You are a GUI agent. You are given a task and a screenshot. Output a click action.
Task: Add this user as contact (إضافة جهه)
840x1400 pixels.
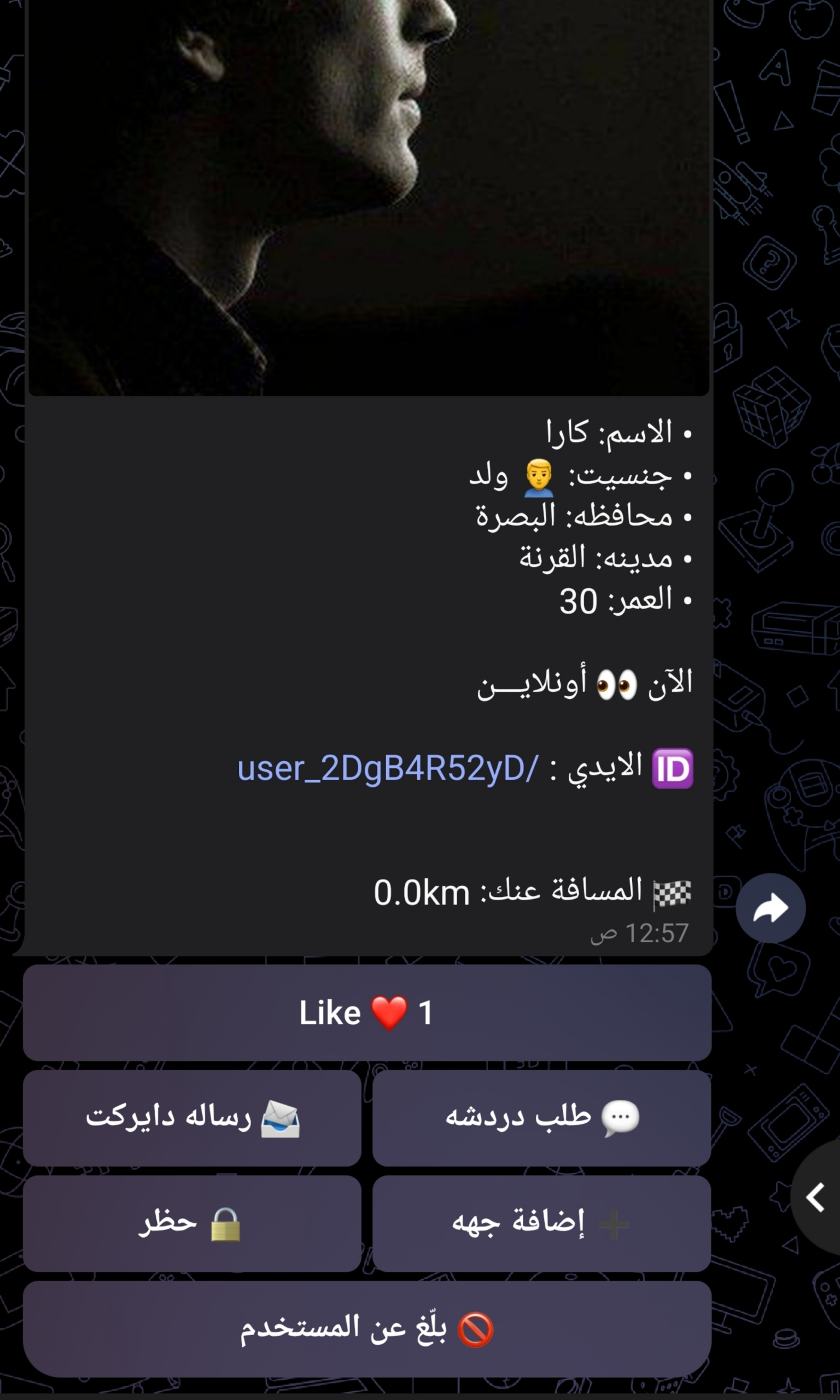(541, 1223)
